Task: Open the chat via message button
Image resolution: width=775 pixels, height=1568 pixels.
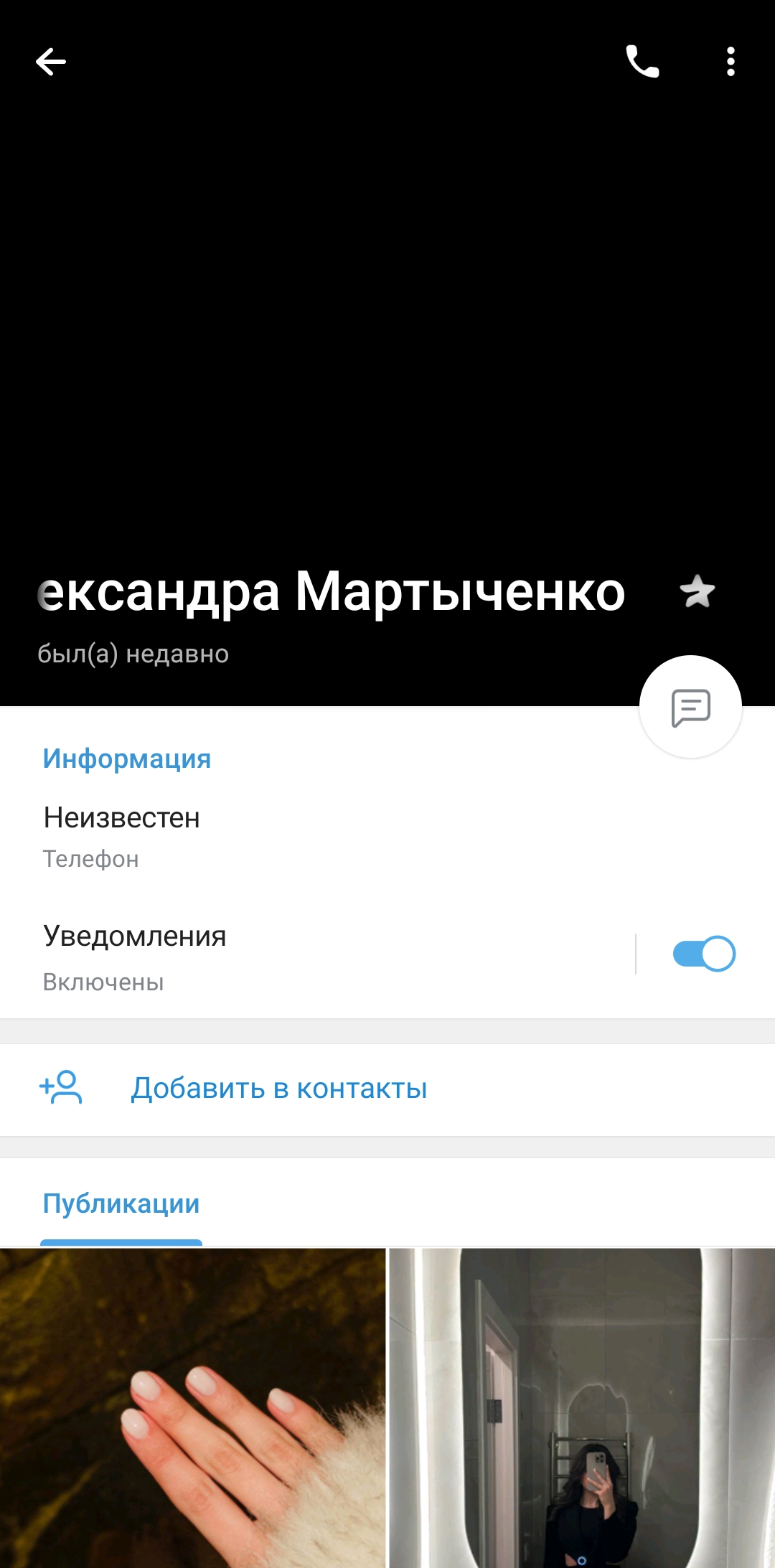Action: click(x=690, y=708)
